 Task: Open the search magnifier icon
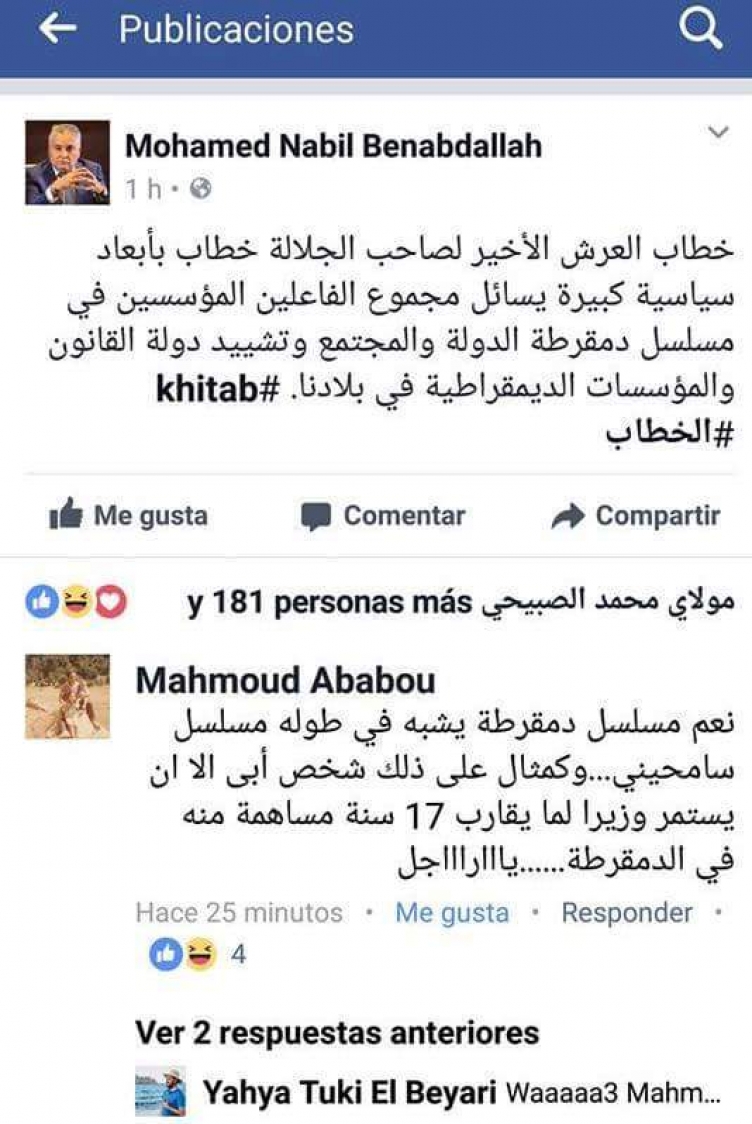click(x=700, y=29)
